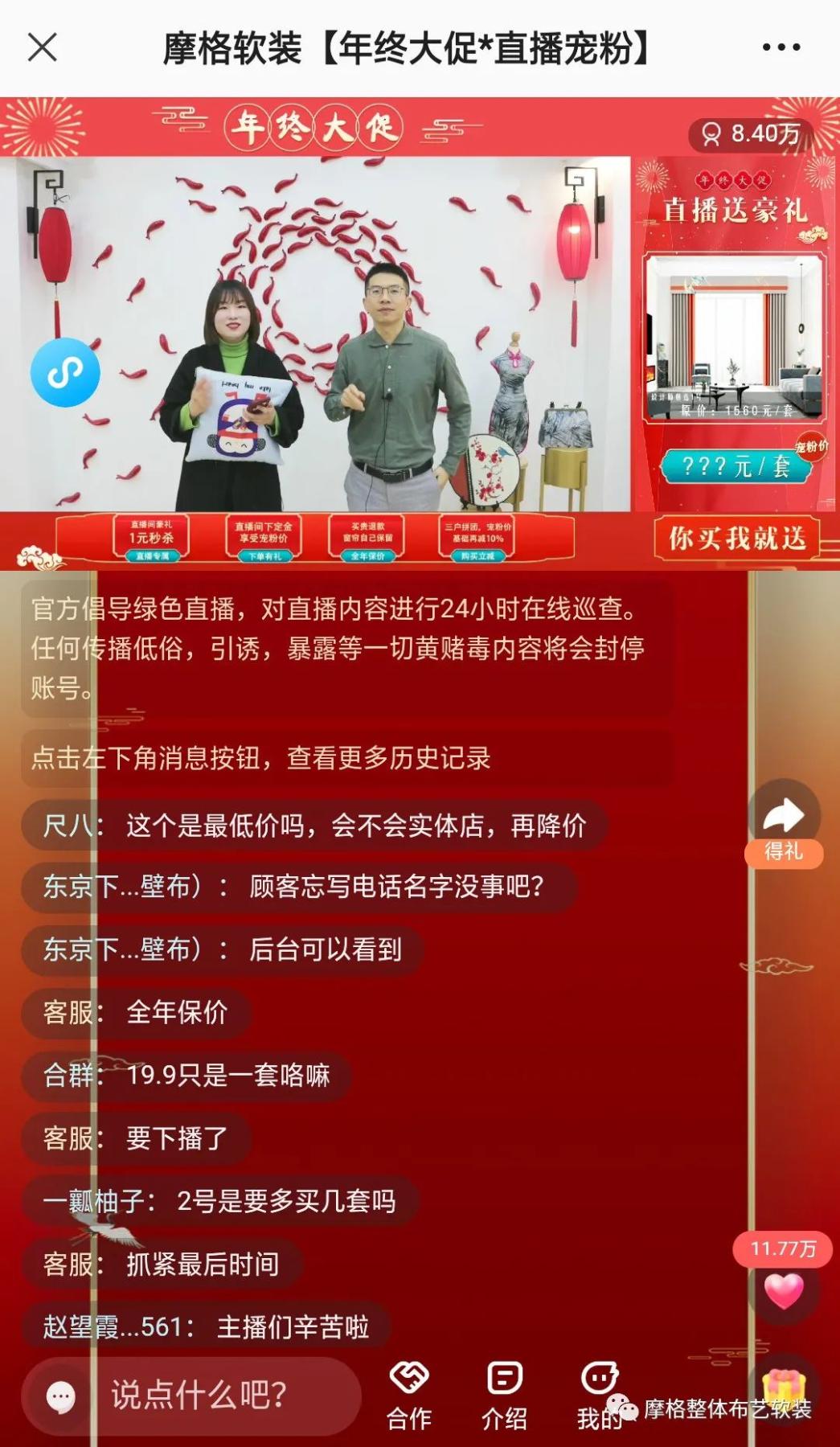Open the 介绍 section

click(x=504, y=1396)
